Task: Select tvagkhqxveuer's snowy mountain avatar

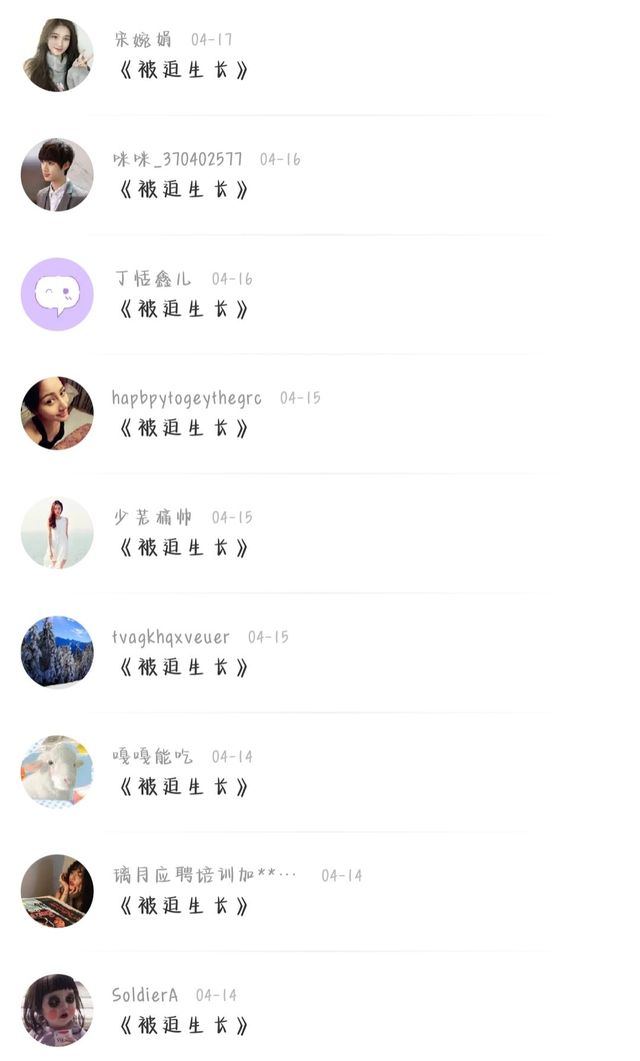Action: [58, 652]
